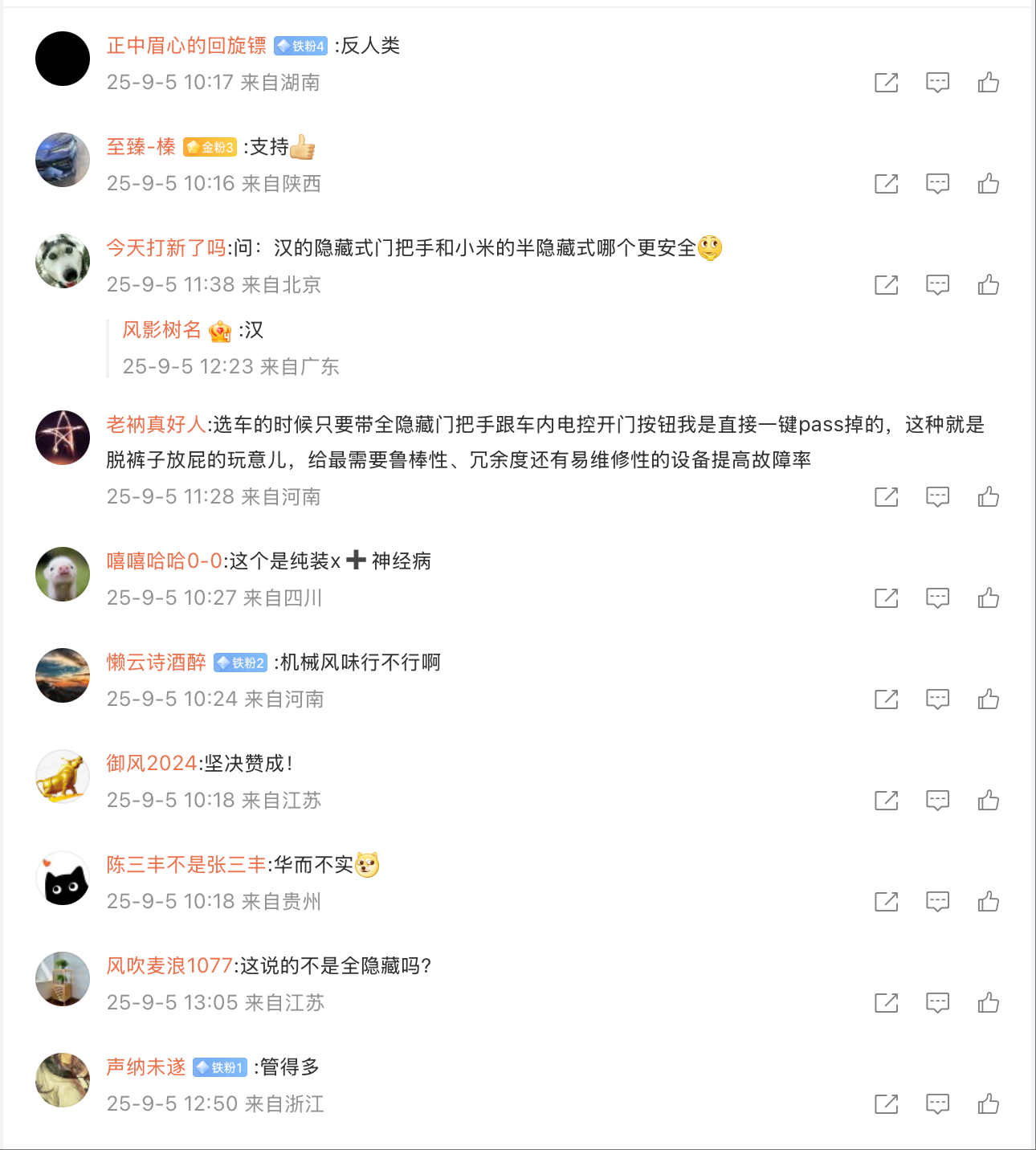Open 今天打新了吗's profile name
Screen dimensions: 1036x1150
tap(166, 248)
